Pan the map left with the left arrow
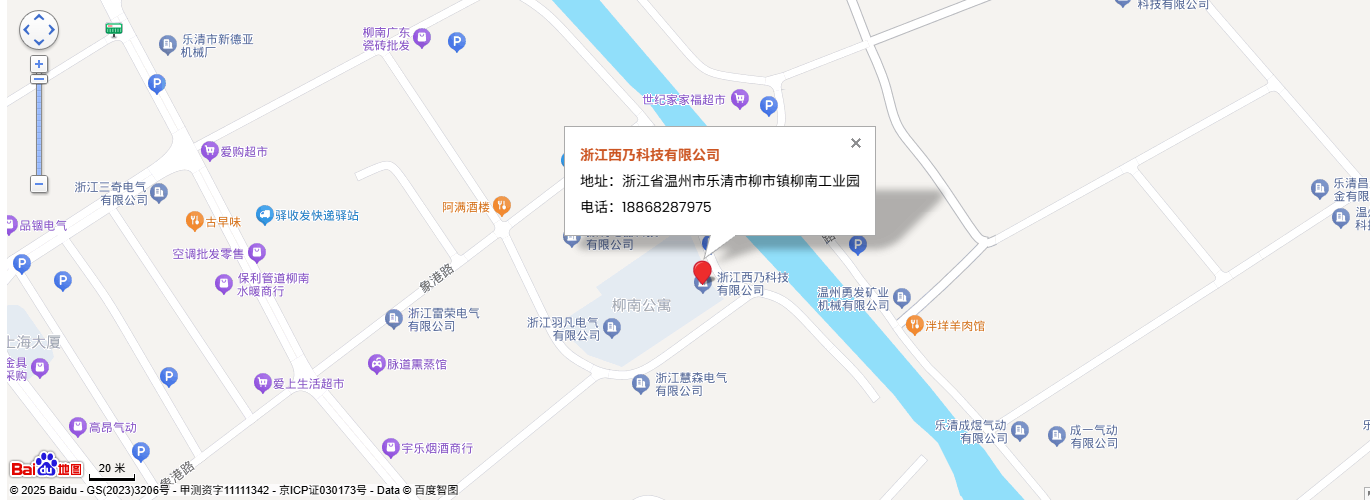The width and height of the screenshot is (1370, 500). point(26,30)
